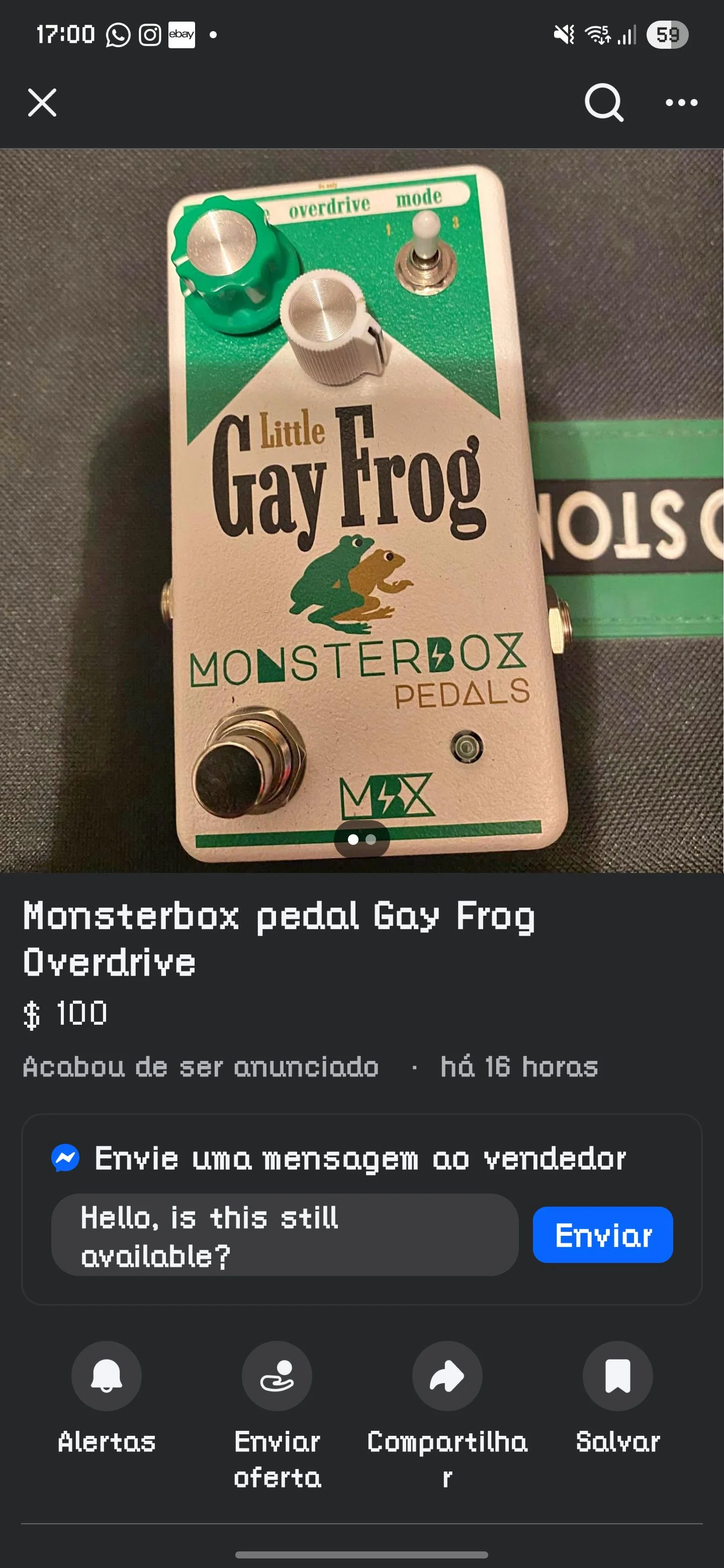This screenshot has height=1568, width=724.
Task: Save this listing with Salvar
Action: [617, 1376]
